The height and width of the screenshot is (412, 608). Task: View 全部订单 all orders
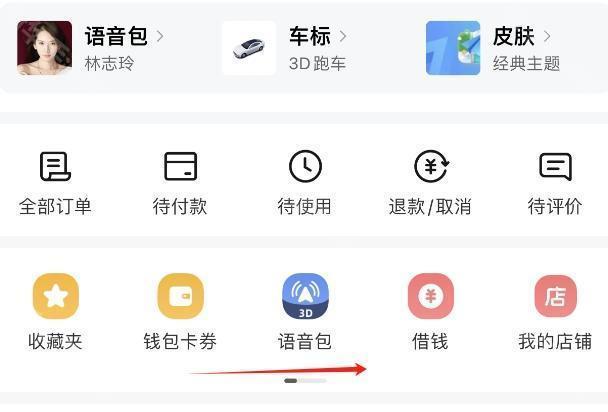click(x=55, y=182)
